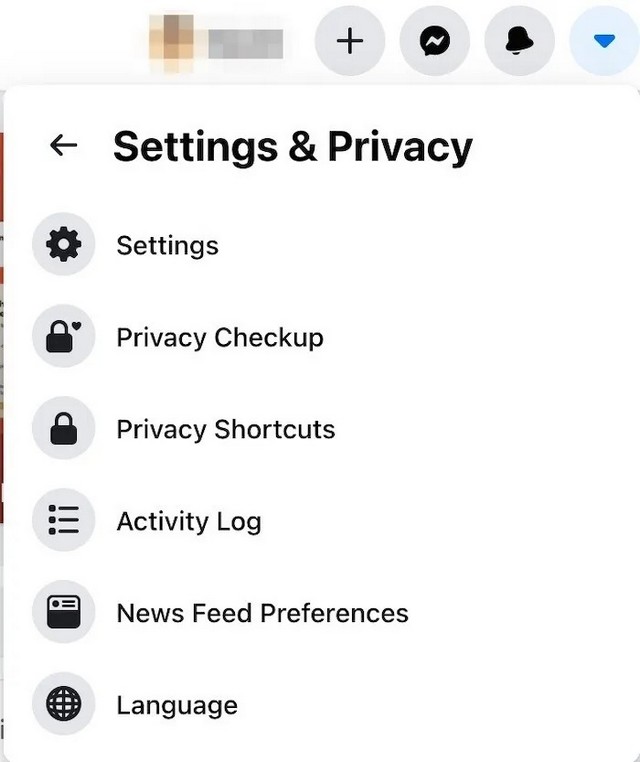640x762 pixels.
Task: Collapse the account dropdown arrow
Action: [603, 41]
